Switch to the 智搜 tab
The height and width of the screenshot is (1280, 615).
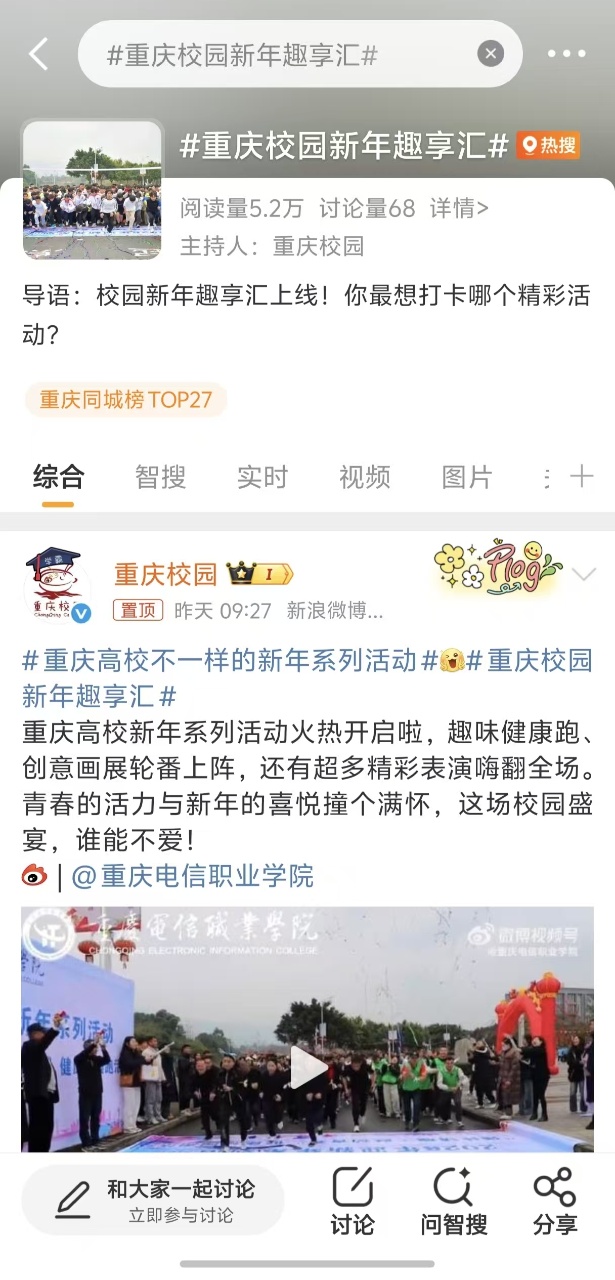tap(160, 477)
